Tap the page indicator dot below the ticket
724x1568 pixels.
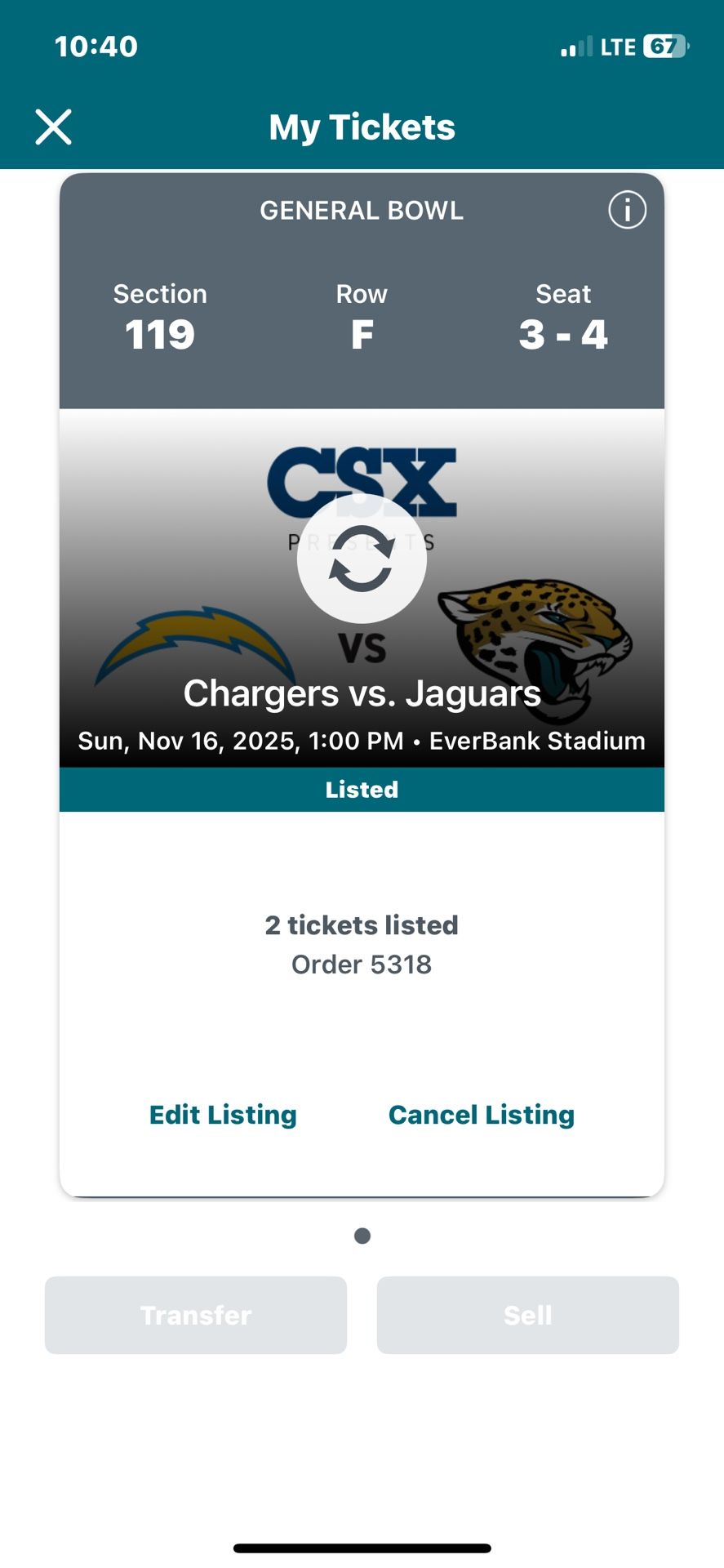point(362,1236)
